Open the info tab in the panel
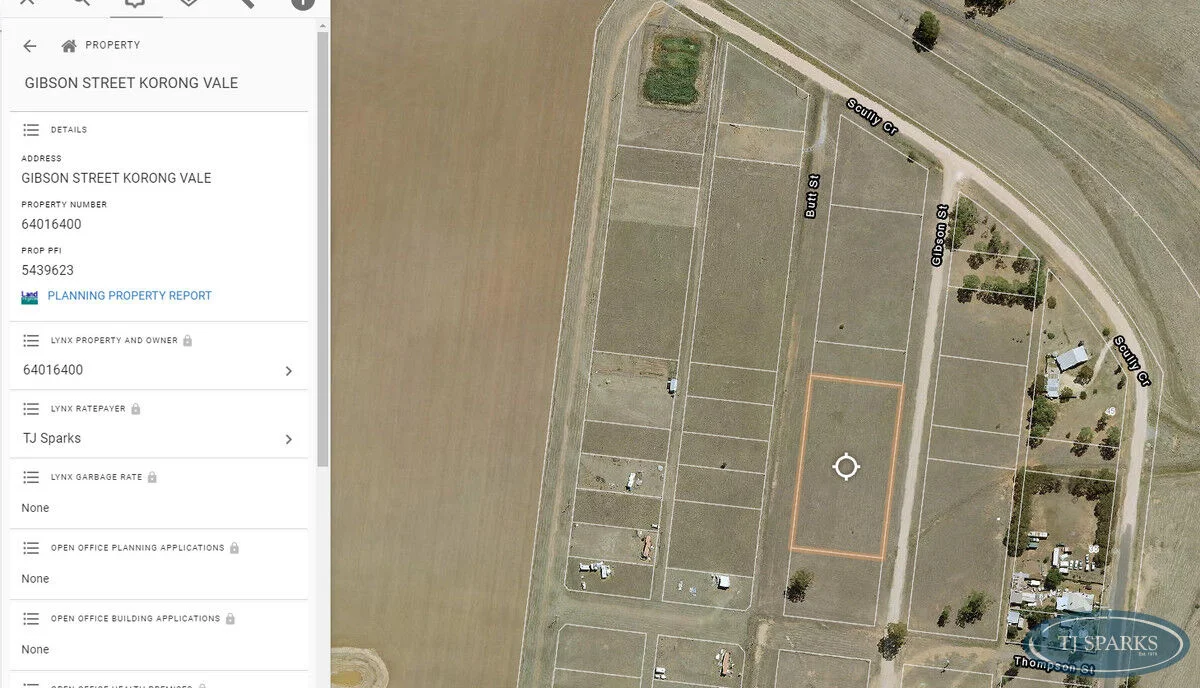The image size is (1200, 688). click(303, 3)
